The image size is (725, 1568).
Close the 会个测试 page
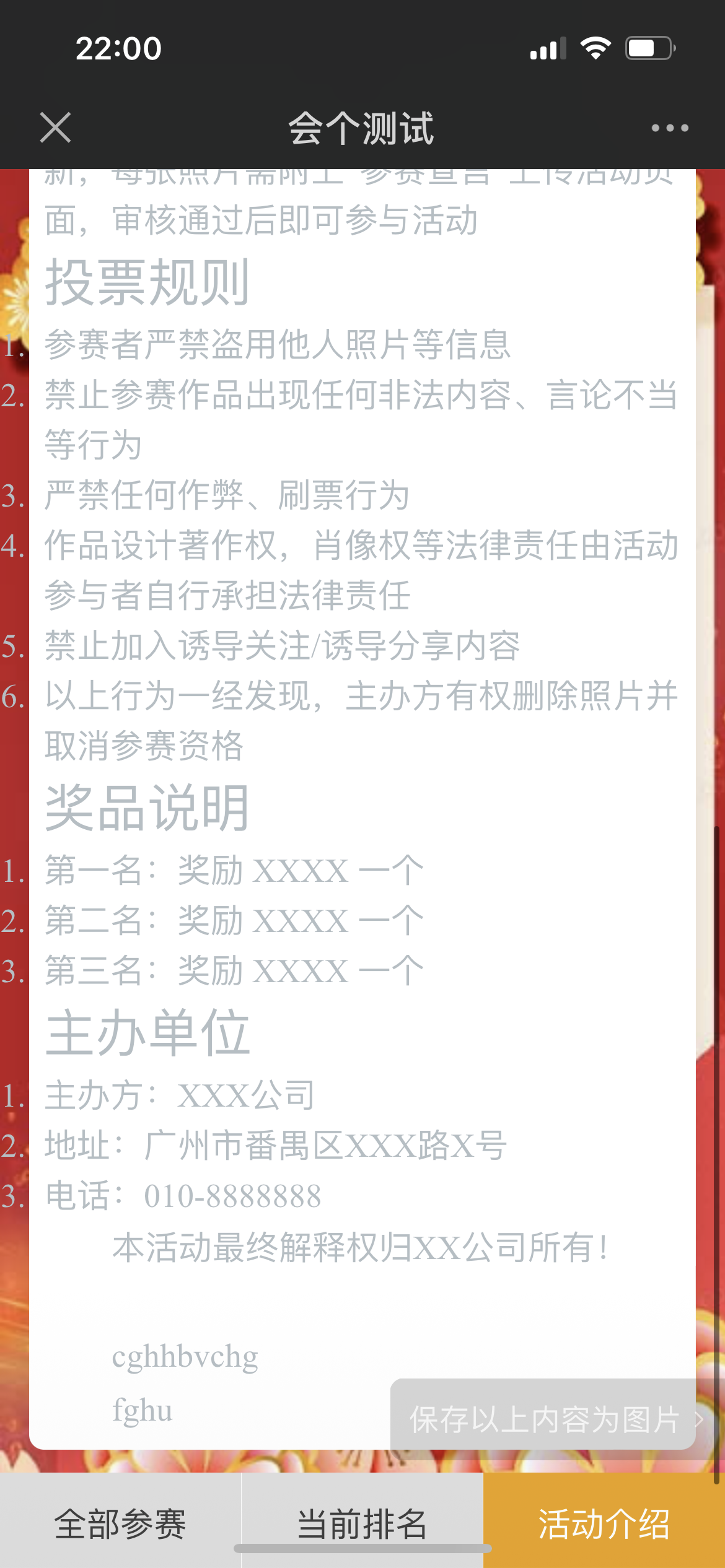pos(55,128)
